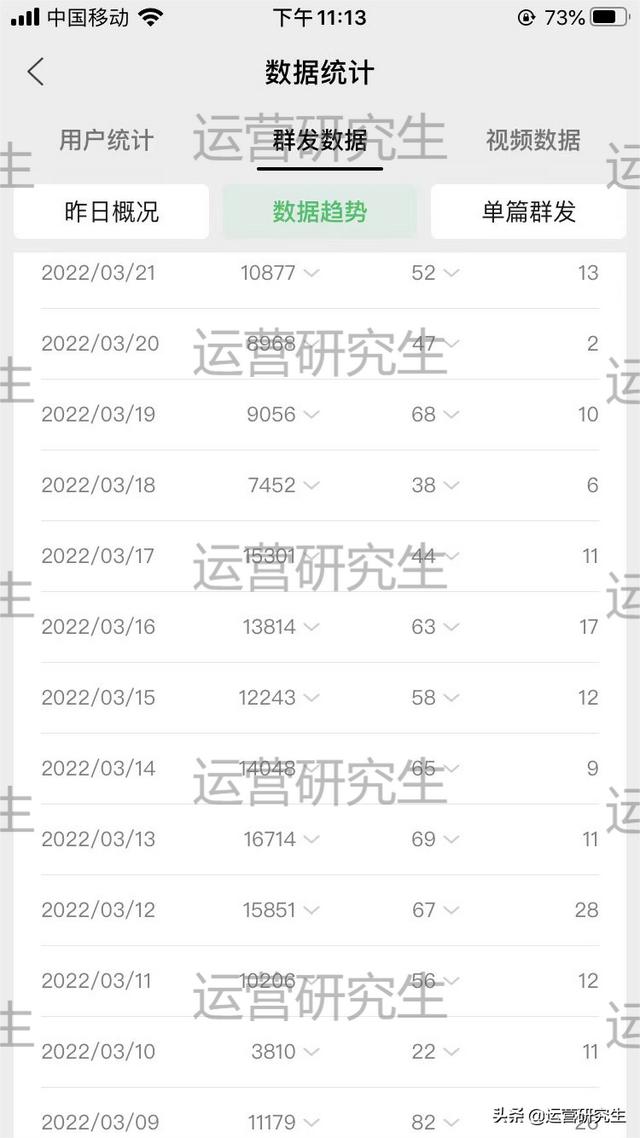The width and height of the screenshot is (640, 1138).
Task: Select the 数据趋势 segment
Action: pos(320,212)
